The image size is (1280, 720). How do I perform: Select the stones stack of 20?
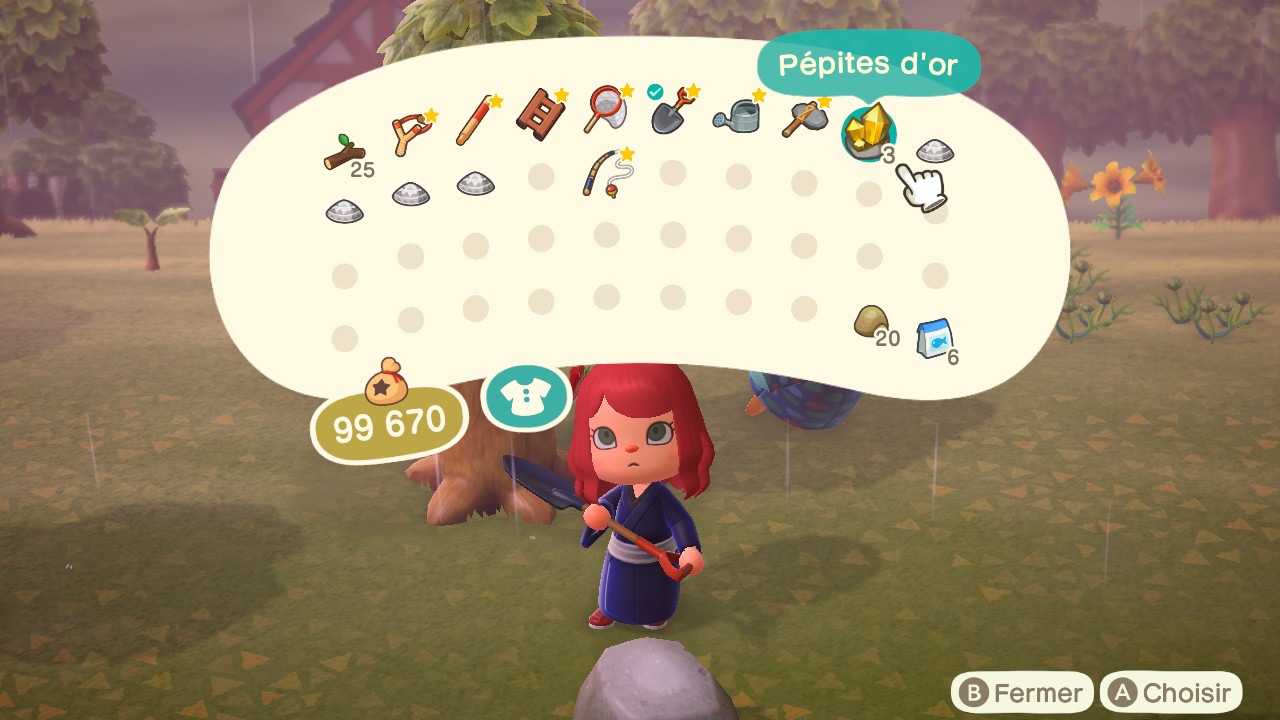[870, 320]
